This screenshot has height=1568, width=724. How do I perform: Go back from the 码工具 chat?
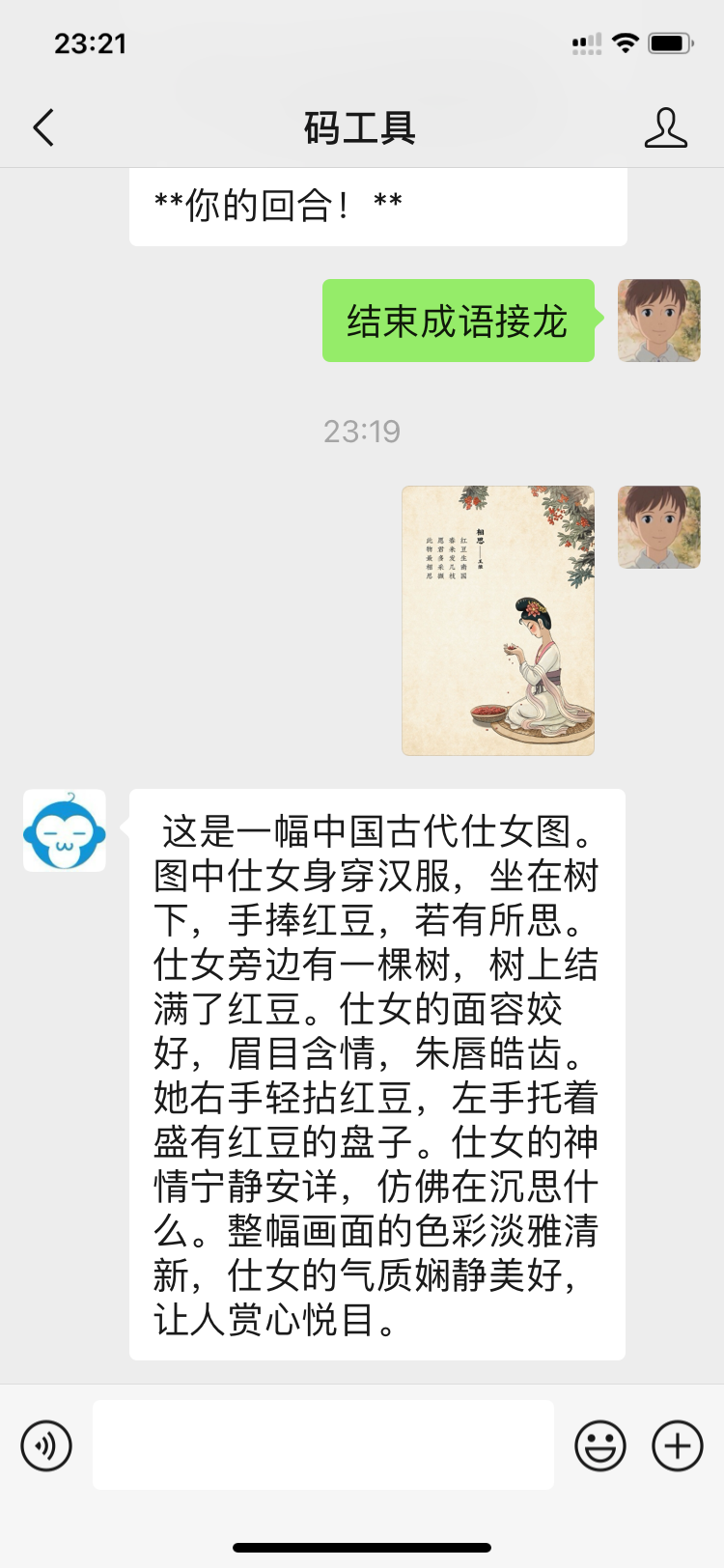43,127
